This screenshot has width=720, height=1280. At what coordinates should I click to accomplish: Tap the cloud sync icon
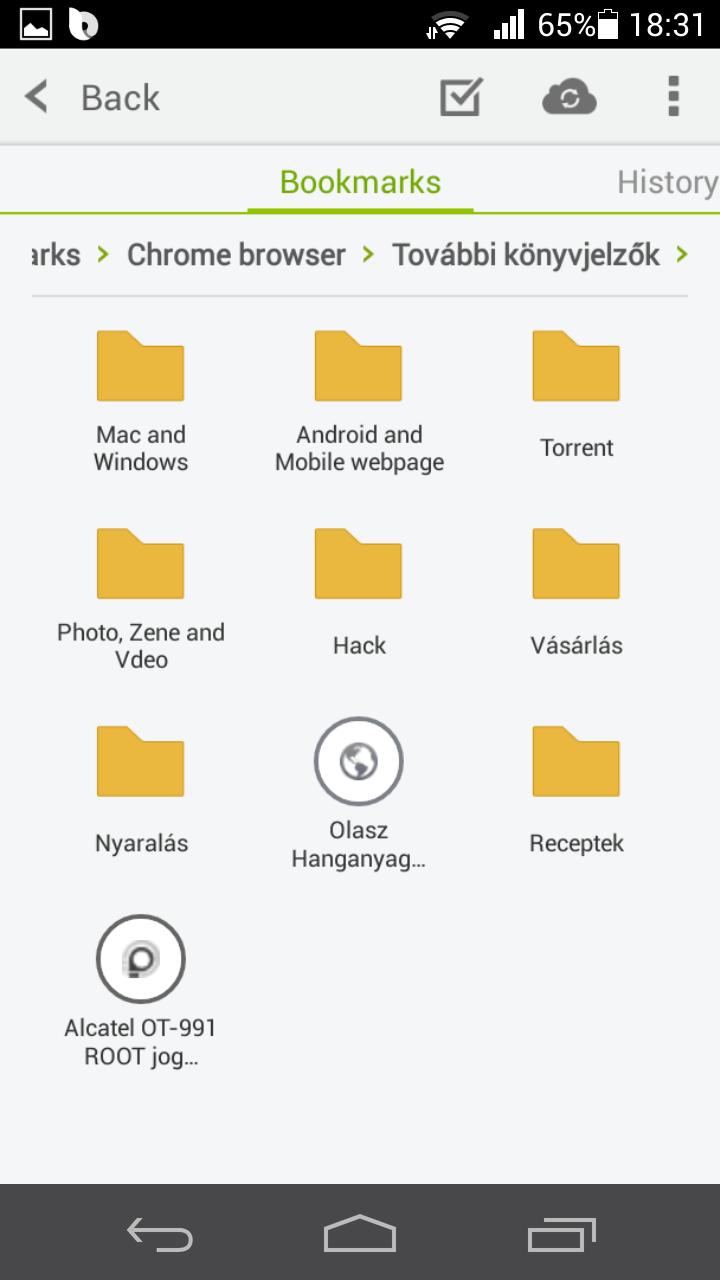tap(569, 98)
